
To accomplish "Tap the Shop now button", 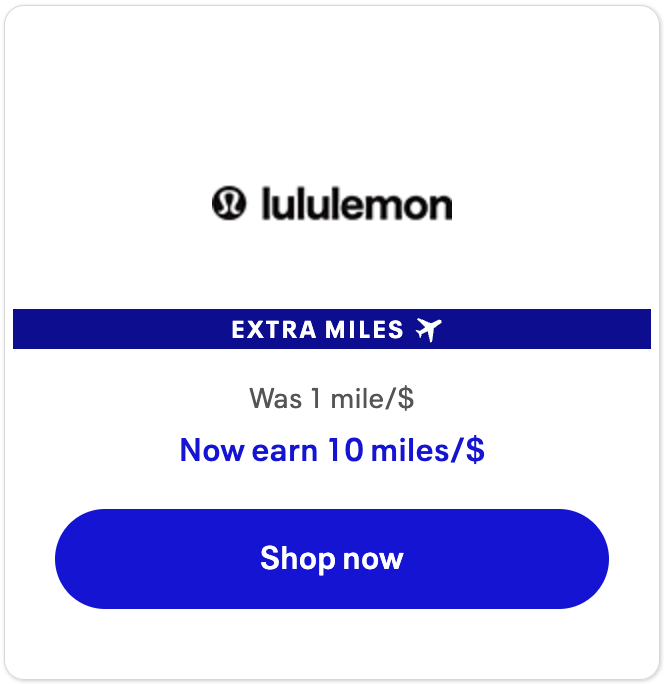I will 331,558.
